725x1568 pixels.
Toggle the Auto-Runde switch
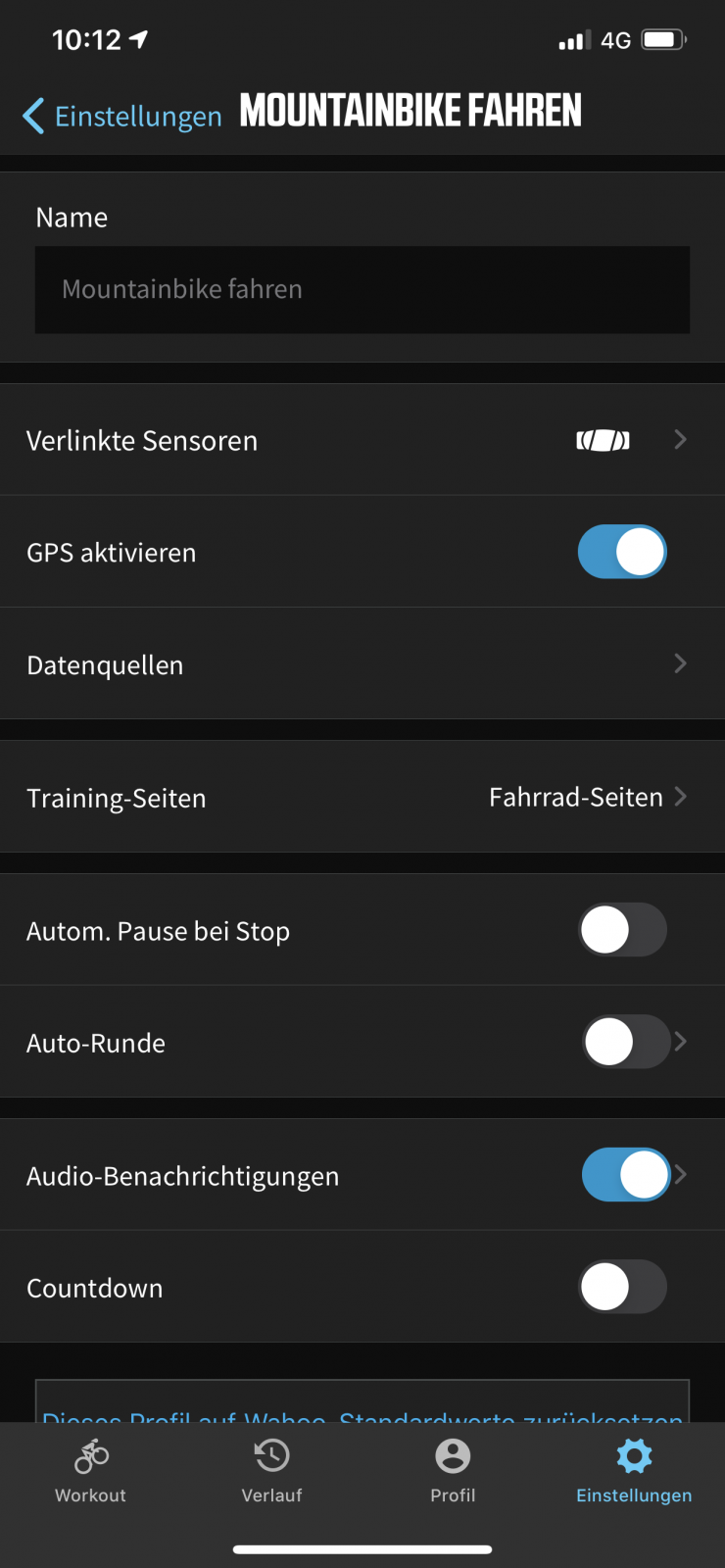[x=625, y=1042]
